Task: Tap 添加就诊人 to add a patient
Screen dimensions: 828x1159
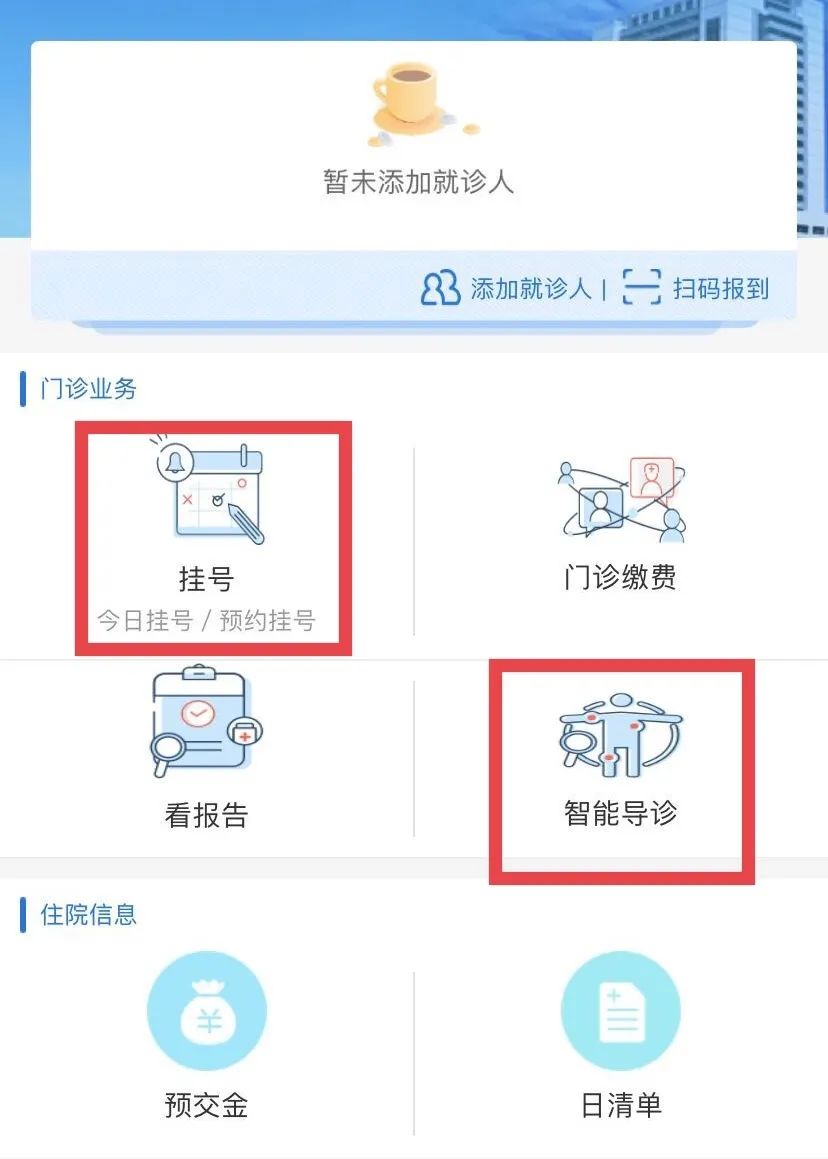Action: pyautogui.click(x=507, y=288)
